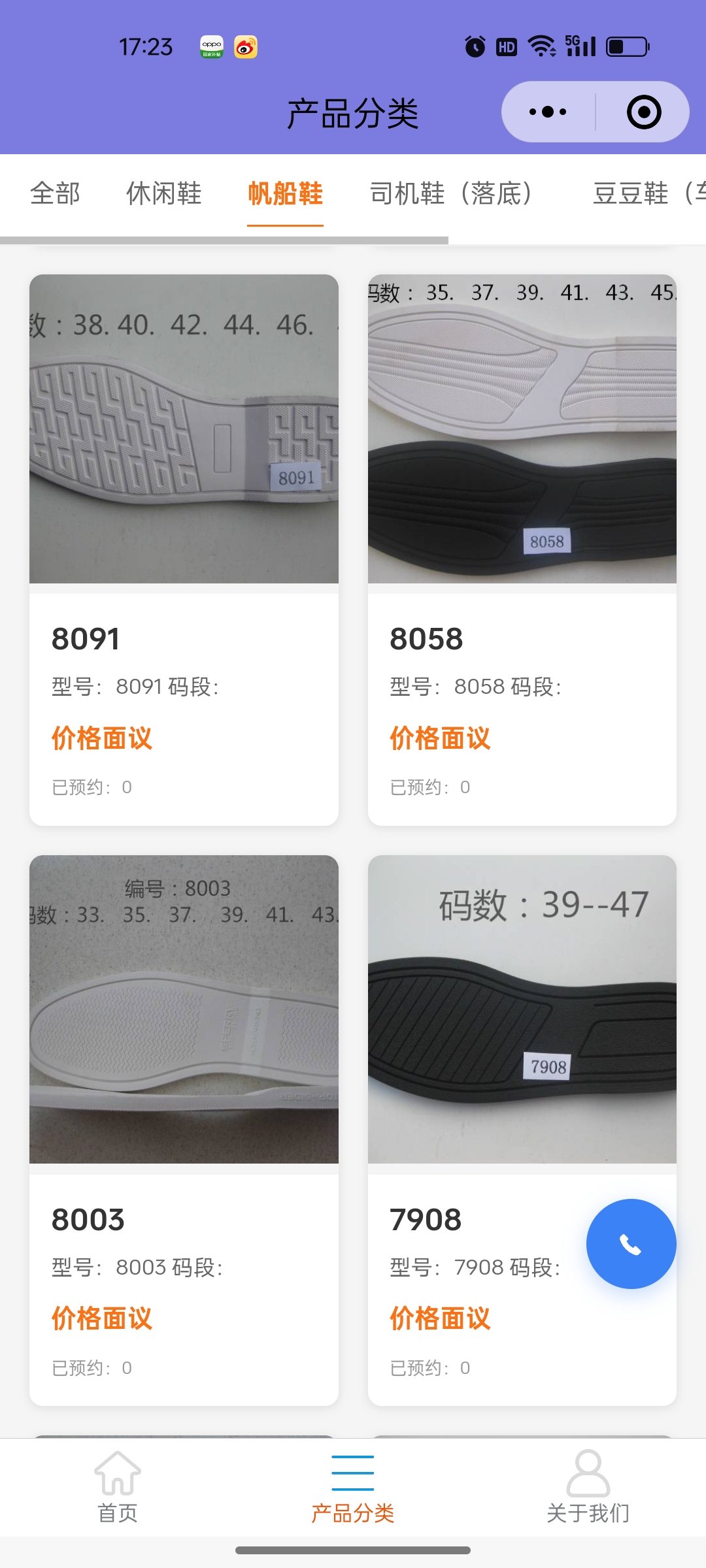The image size is (706, 1568).
Task: View details of product 8058
Action: (522, 549)
